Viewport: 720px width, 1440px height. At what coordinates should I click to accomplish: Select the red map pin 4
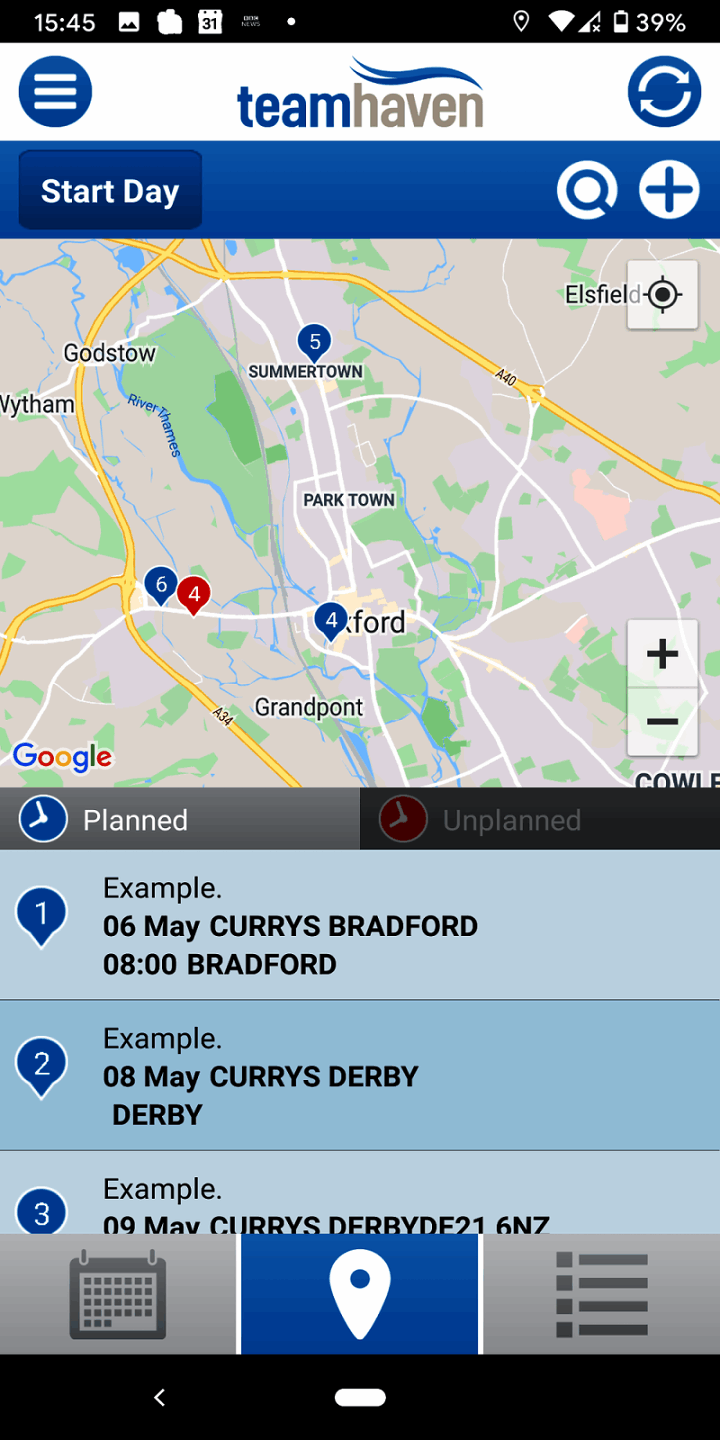point(194,594)
